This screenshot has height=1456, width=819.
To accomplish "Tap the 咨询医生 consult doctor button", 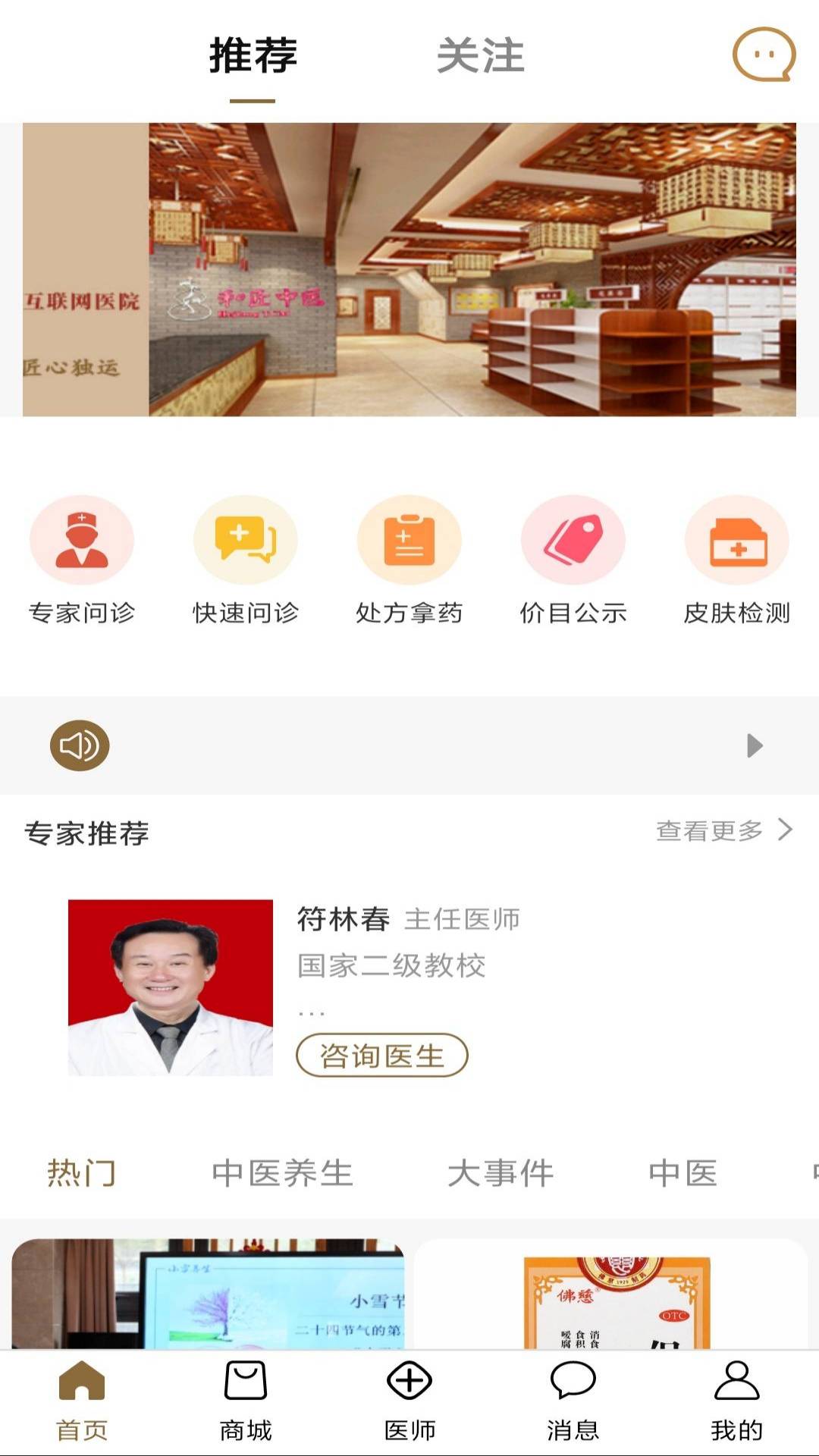I will (383, 1055).
